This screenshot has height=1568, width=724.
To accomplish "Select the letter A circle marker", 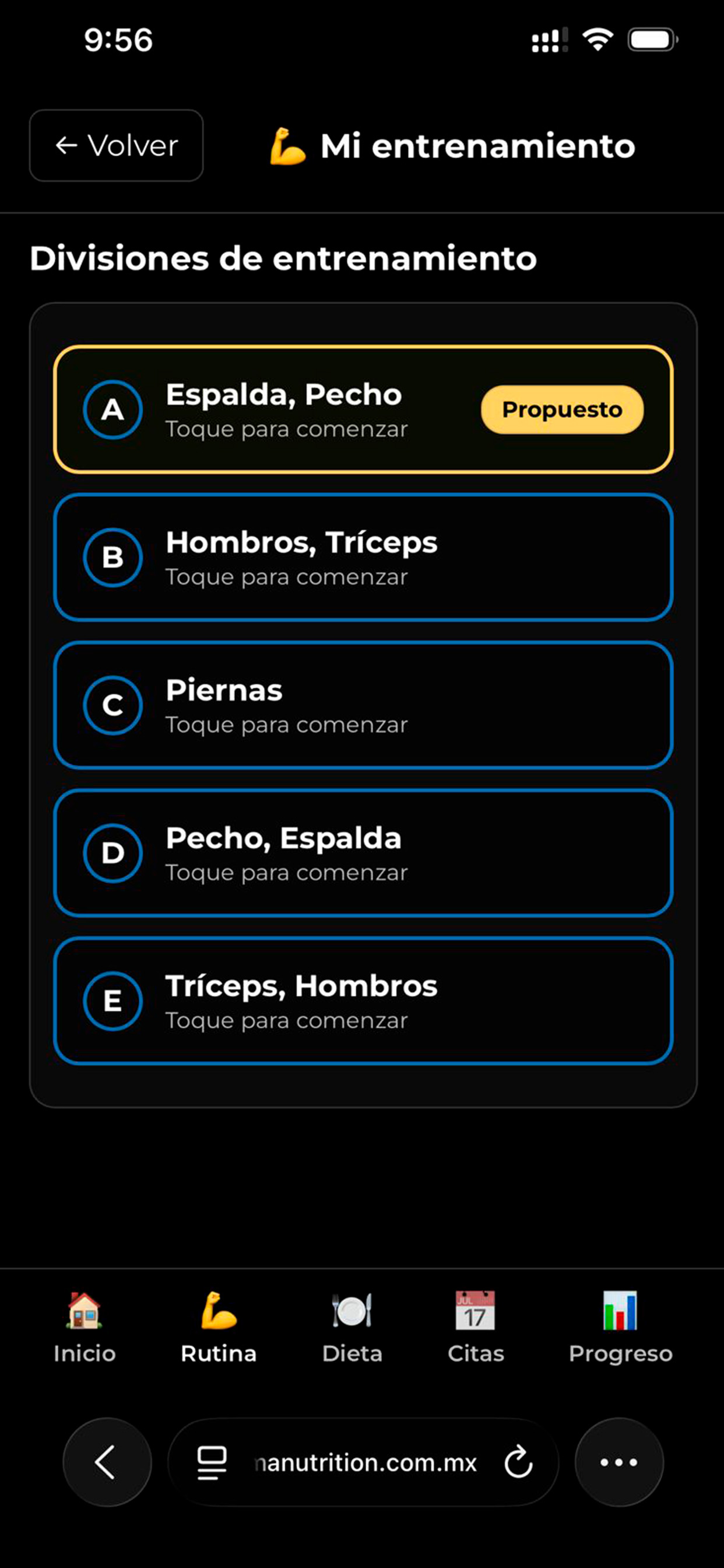I will tap(113, 409).
